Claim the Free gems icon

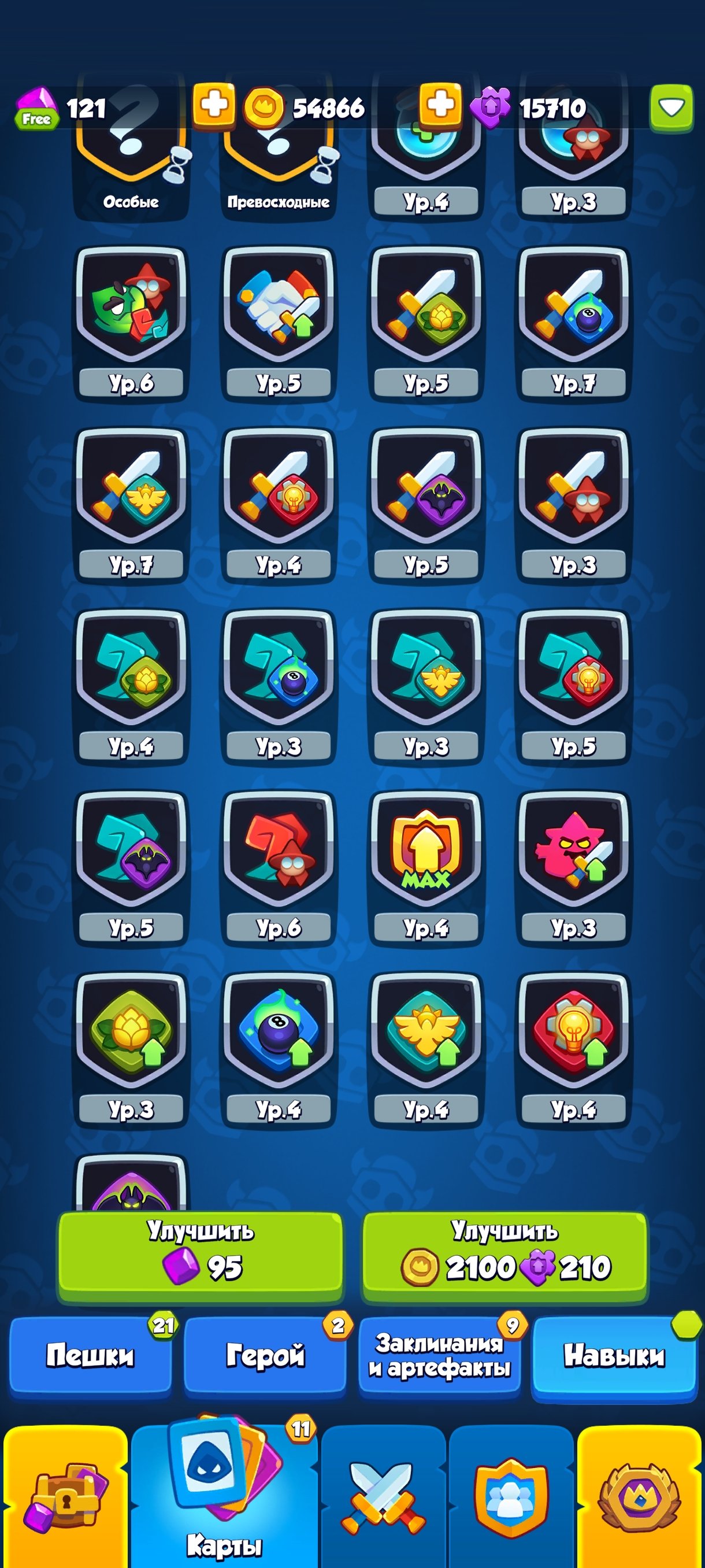pos(36,108)
